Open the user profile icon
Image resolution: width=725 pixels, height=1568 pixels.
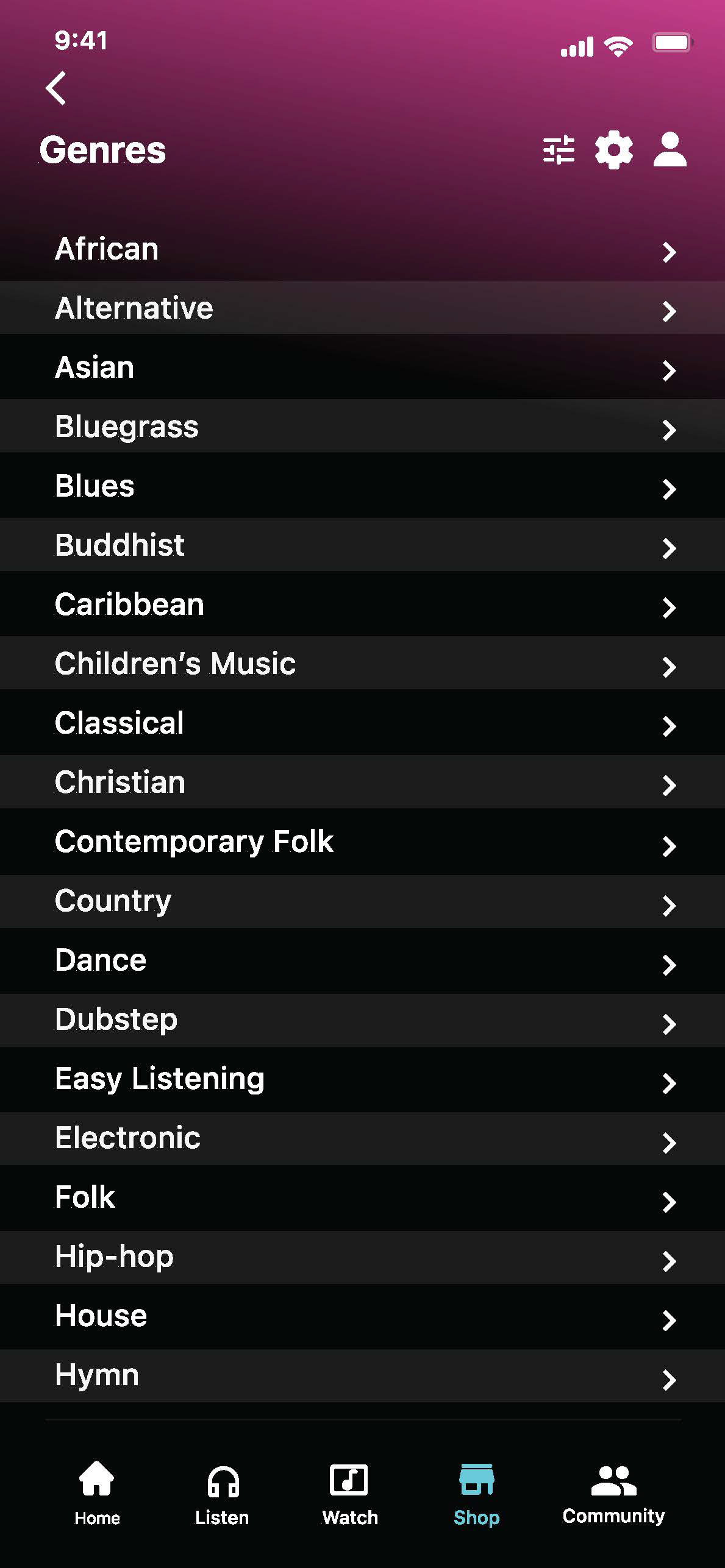point(670,149)
